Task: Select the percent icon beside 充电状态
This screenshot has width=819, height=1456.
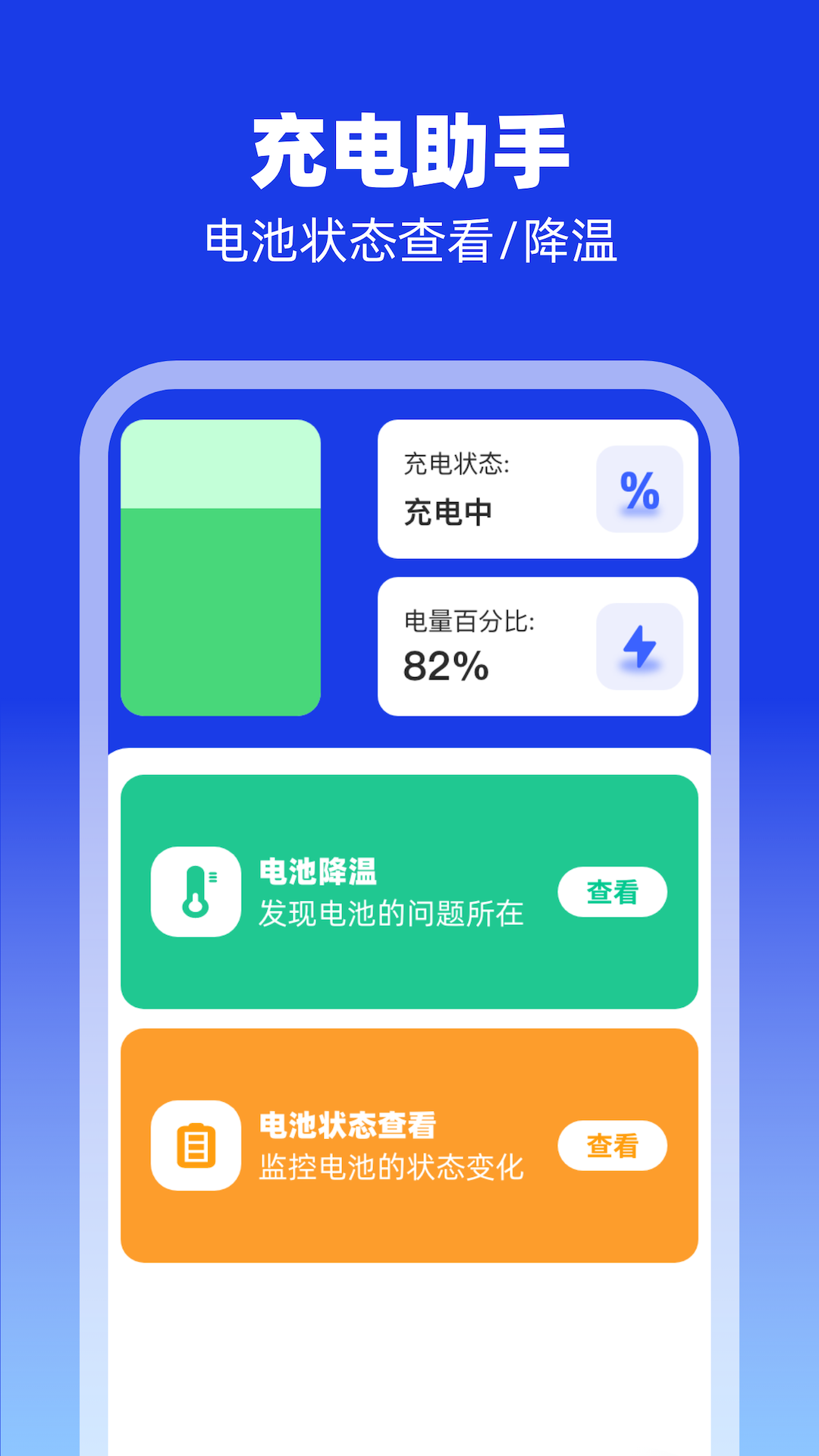Action: tap(641, 489)
